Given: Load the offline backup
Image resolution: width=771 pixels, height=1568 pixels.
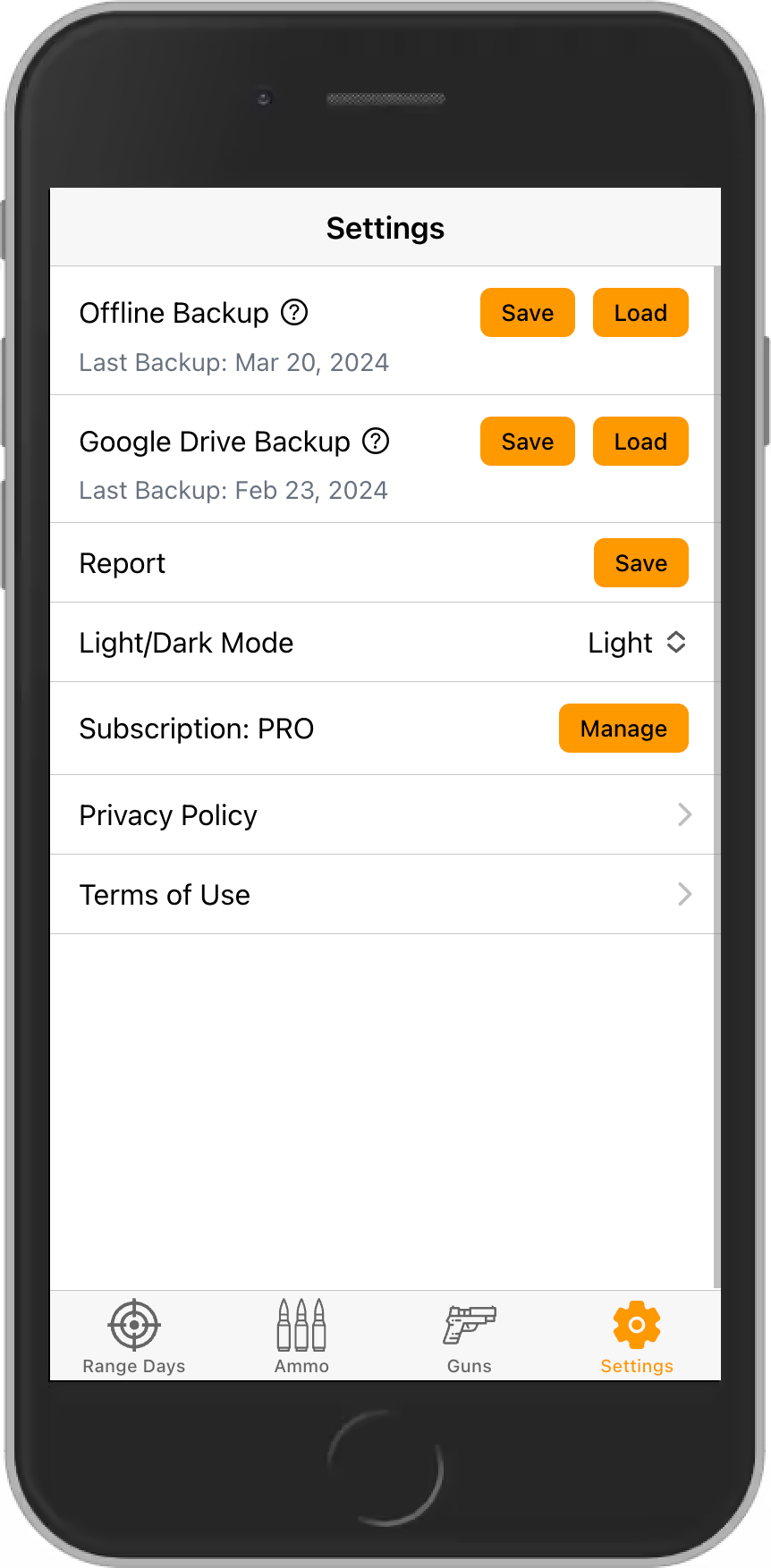Looking at the screenshot, I should tap(640, 313).
